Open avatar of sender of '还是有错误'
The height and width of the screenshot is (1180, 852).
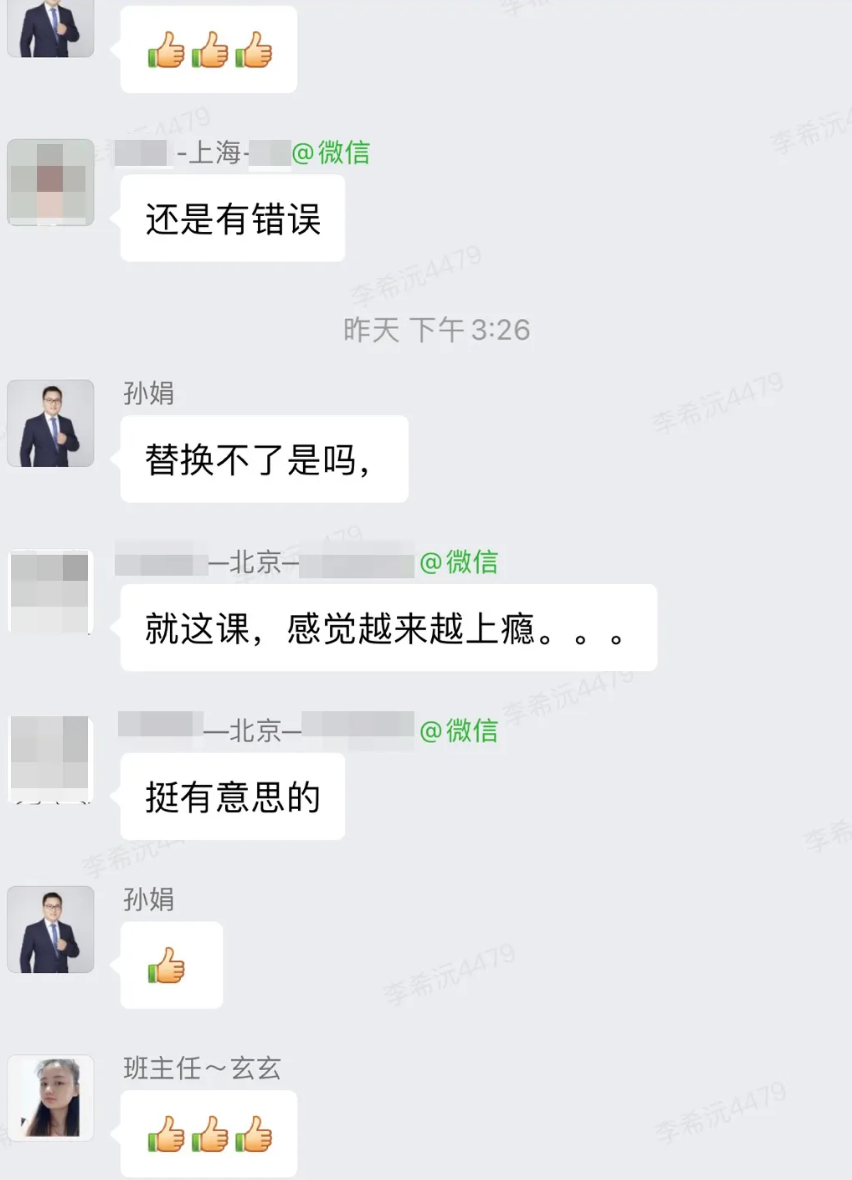point(50,182)
